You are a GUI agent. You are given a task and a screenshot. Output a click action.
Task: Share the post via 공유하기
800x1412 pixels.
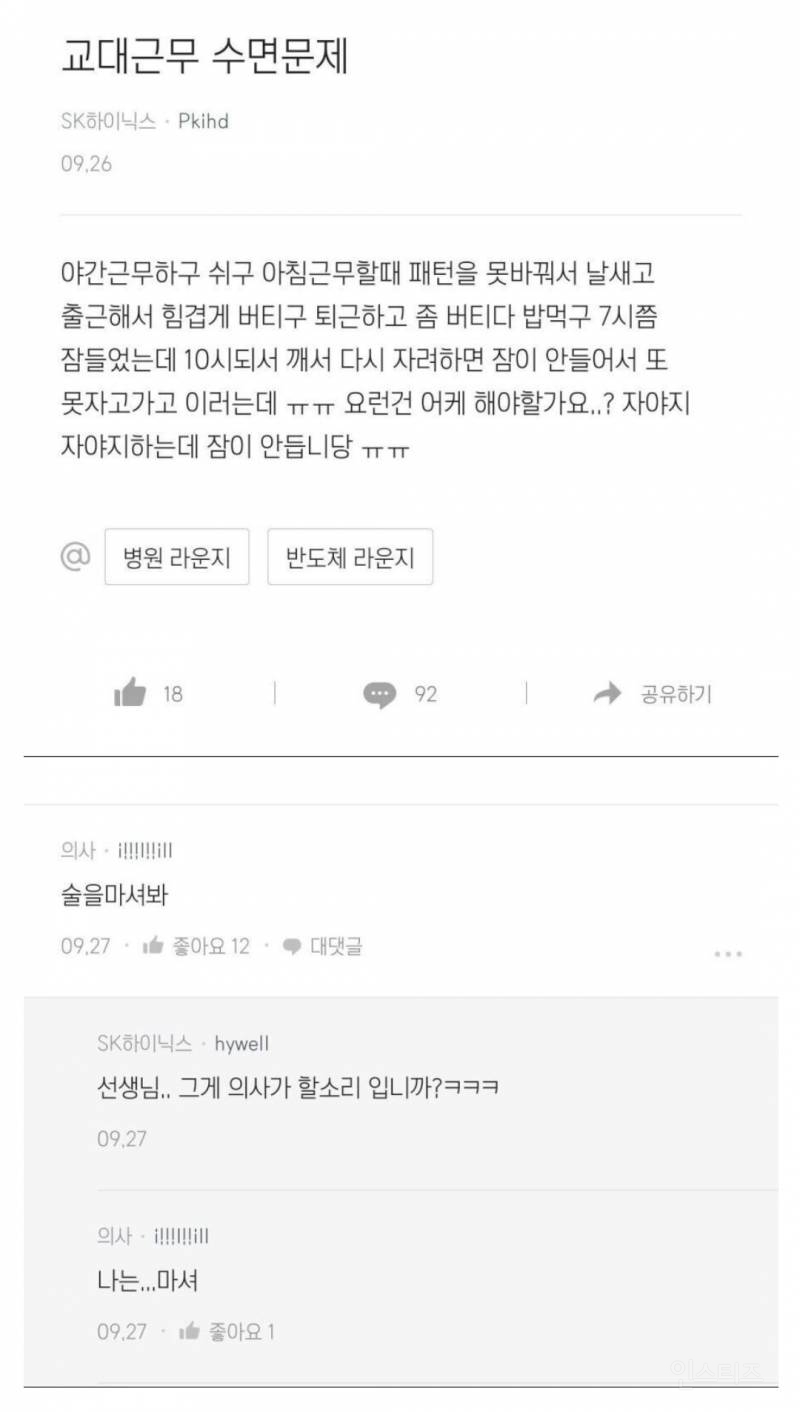652,694
